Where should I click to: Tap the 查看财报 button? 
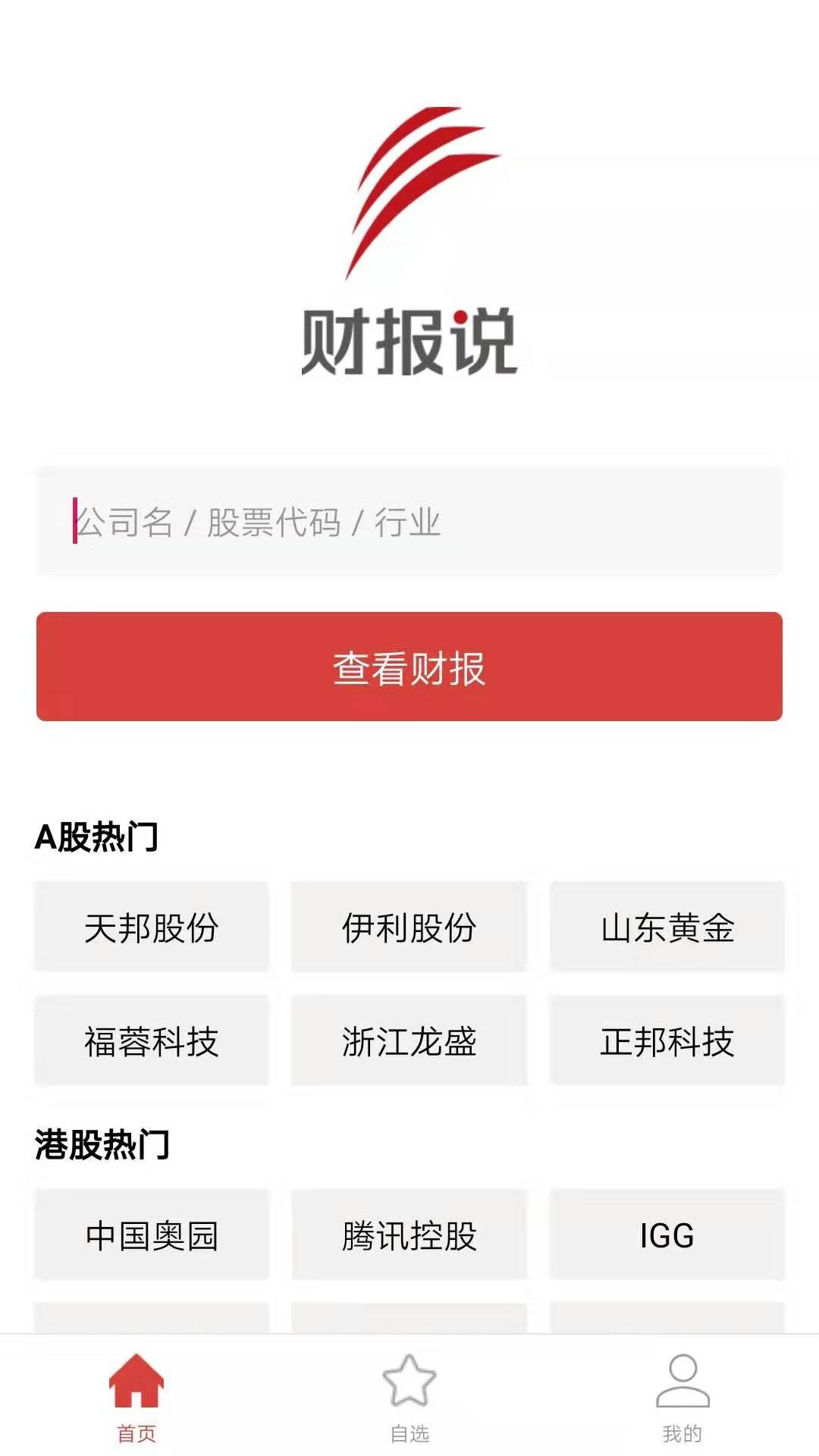[x=409, y=667]
